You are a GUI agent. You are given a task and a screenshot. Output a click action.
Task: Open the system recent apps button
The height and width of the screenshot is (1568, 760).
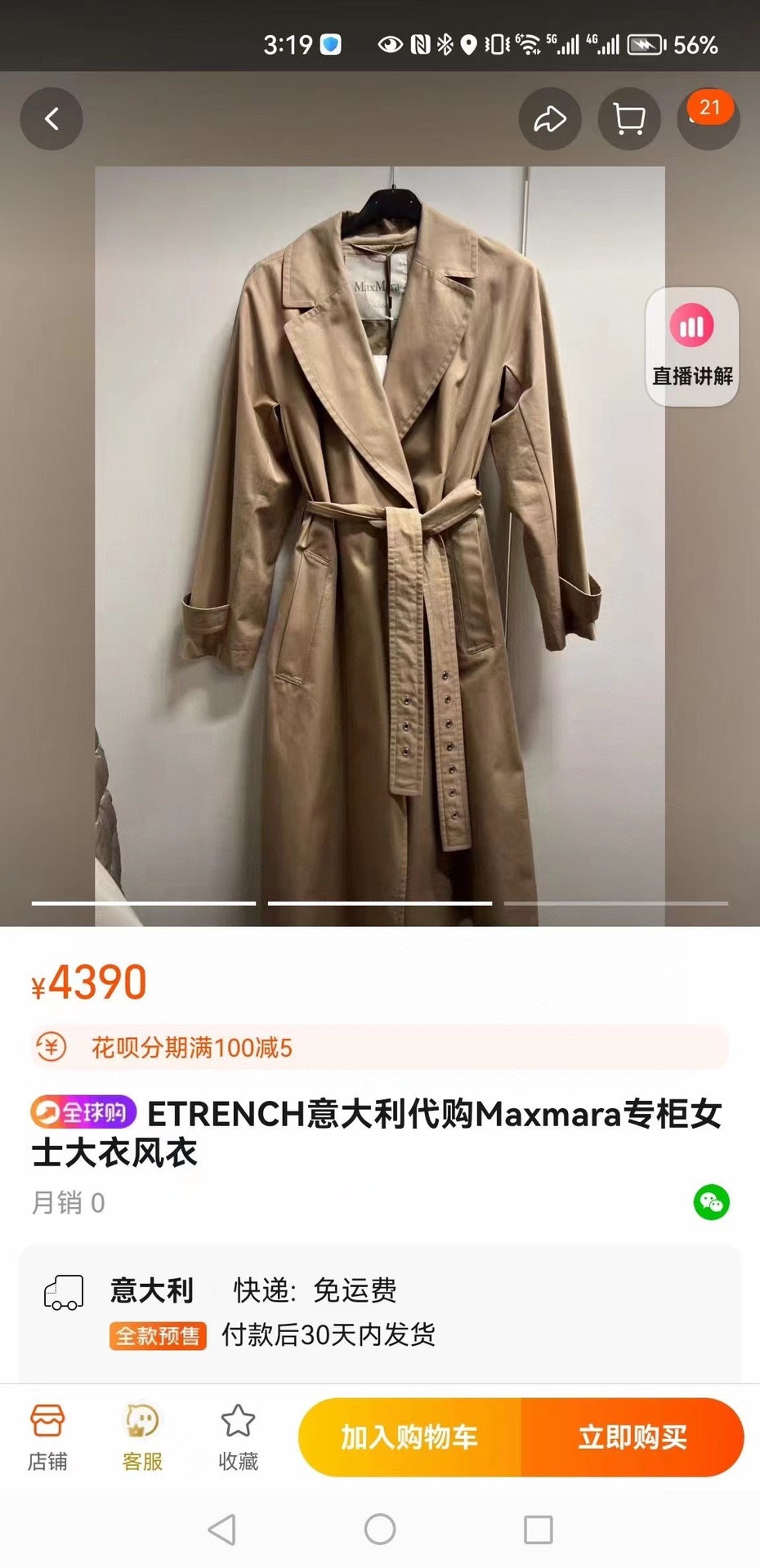coord(538,1529)
